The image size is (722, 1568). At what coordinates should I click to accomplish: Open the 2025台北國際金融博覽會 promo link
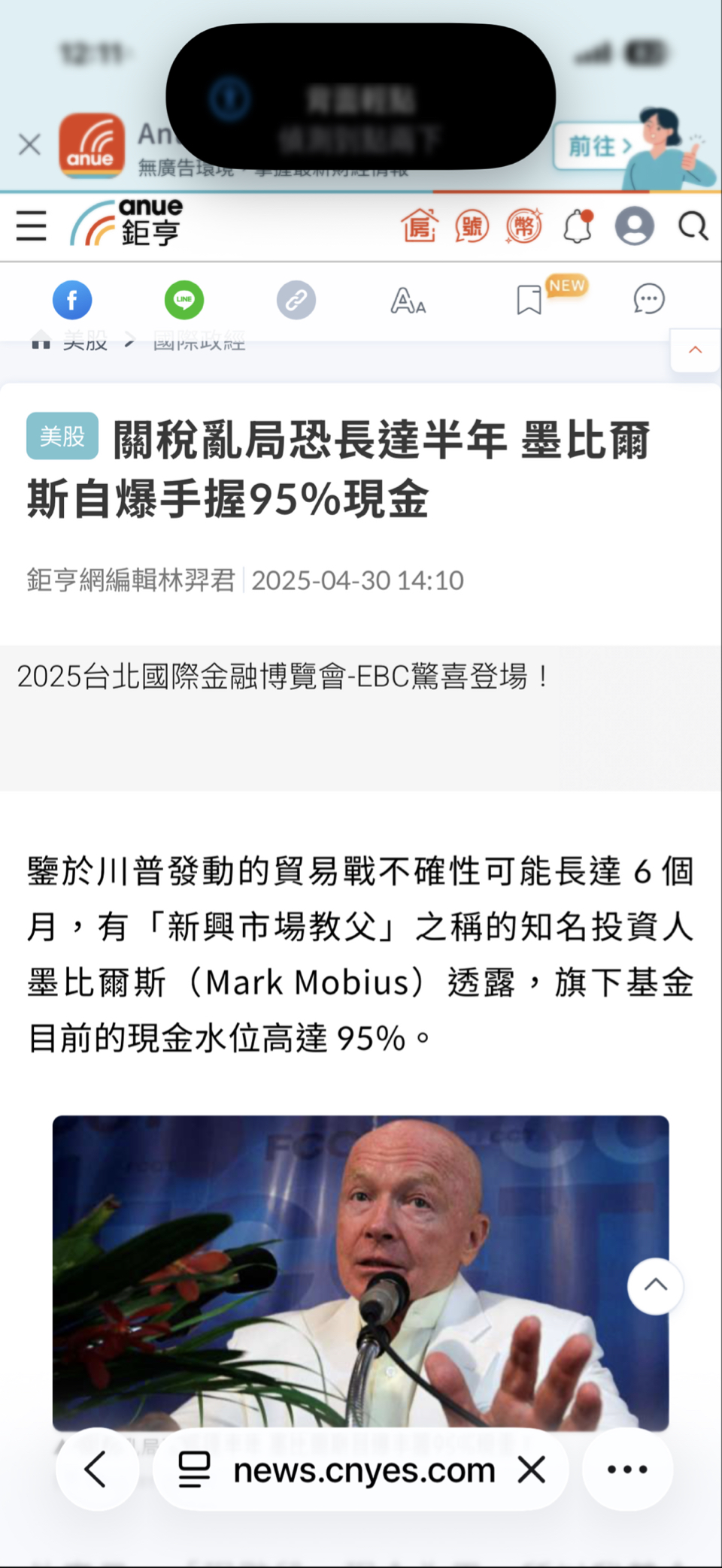(x=283, y=677)
